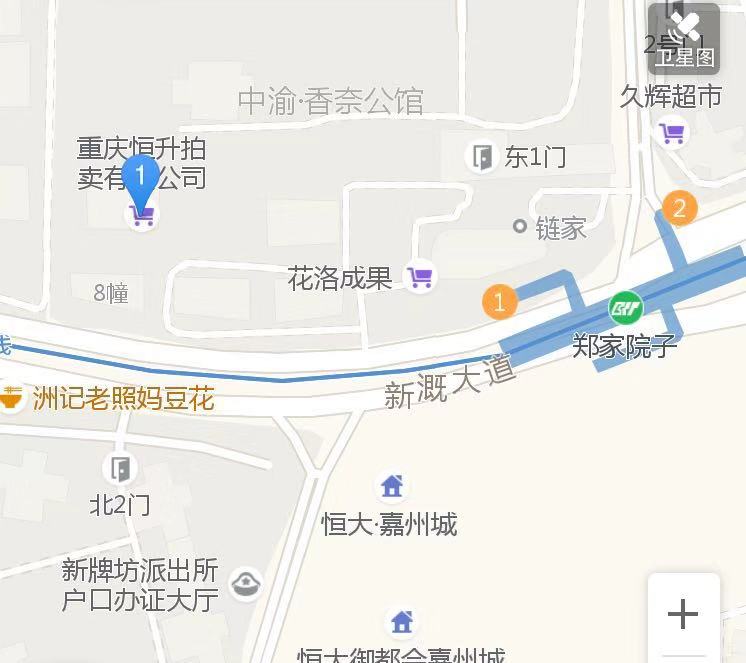Select 郑家院子 metro station icon
This screenshot has width=746, height=663.
[626, 307]
